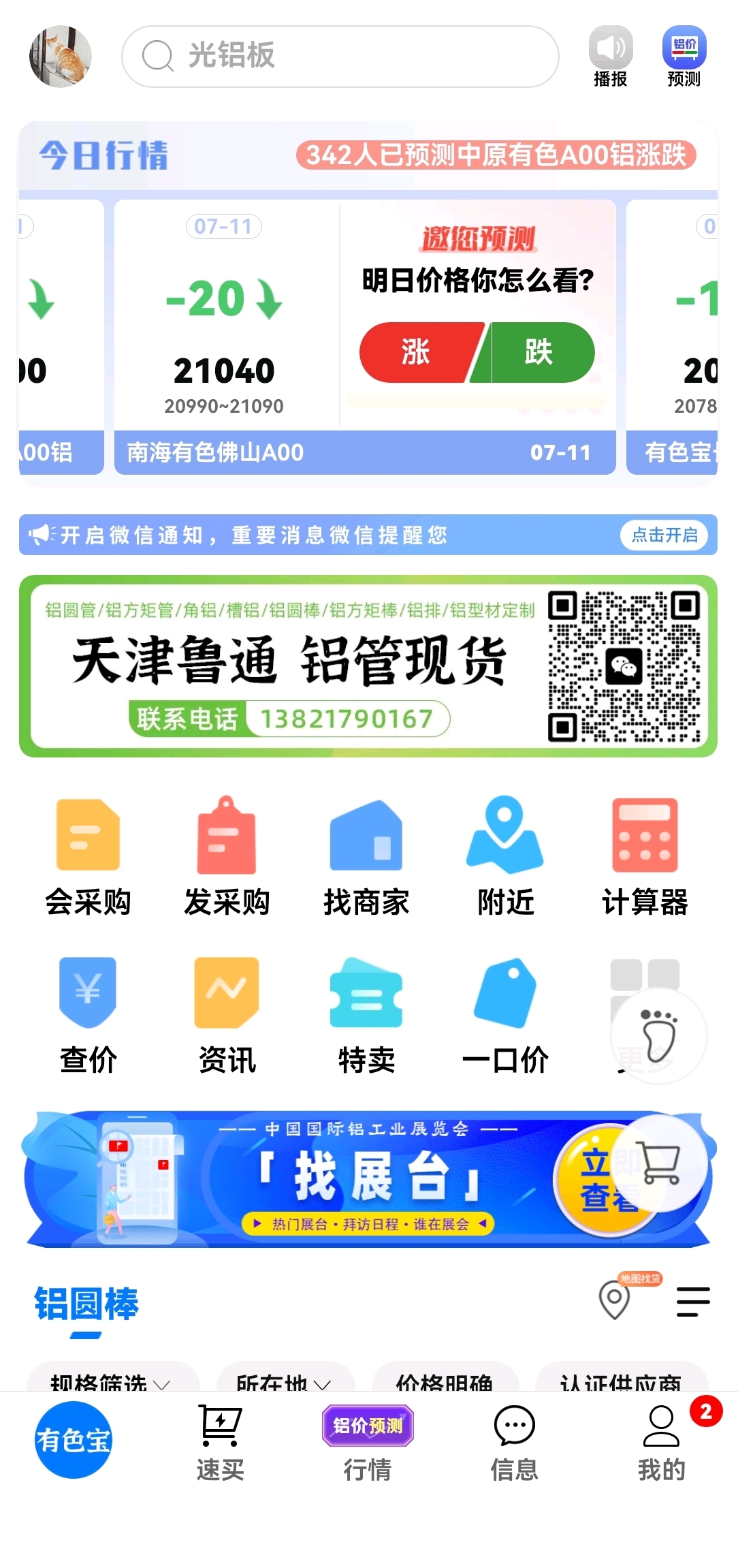
Task: Open the floating shopping cart button
Action: point(660,1163)
